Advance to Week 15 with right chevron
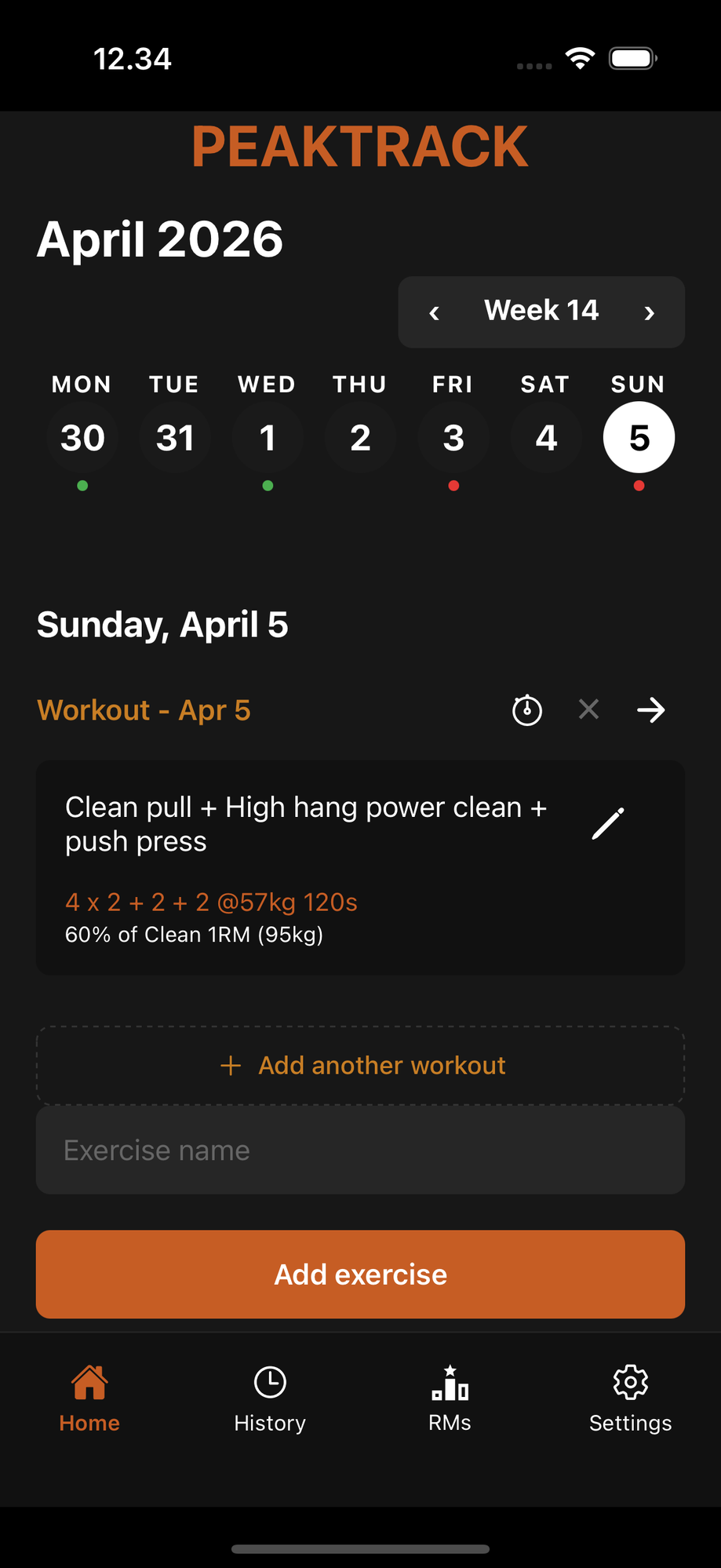721x1568 pixels. tap(649, 312)
